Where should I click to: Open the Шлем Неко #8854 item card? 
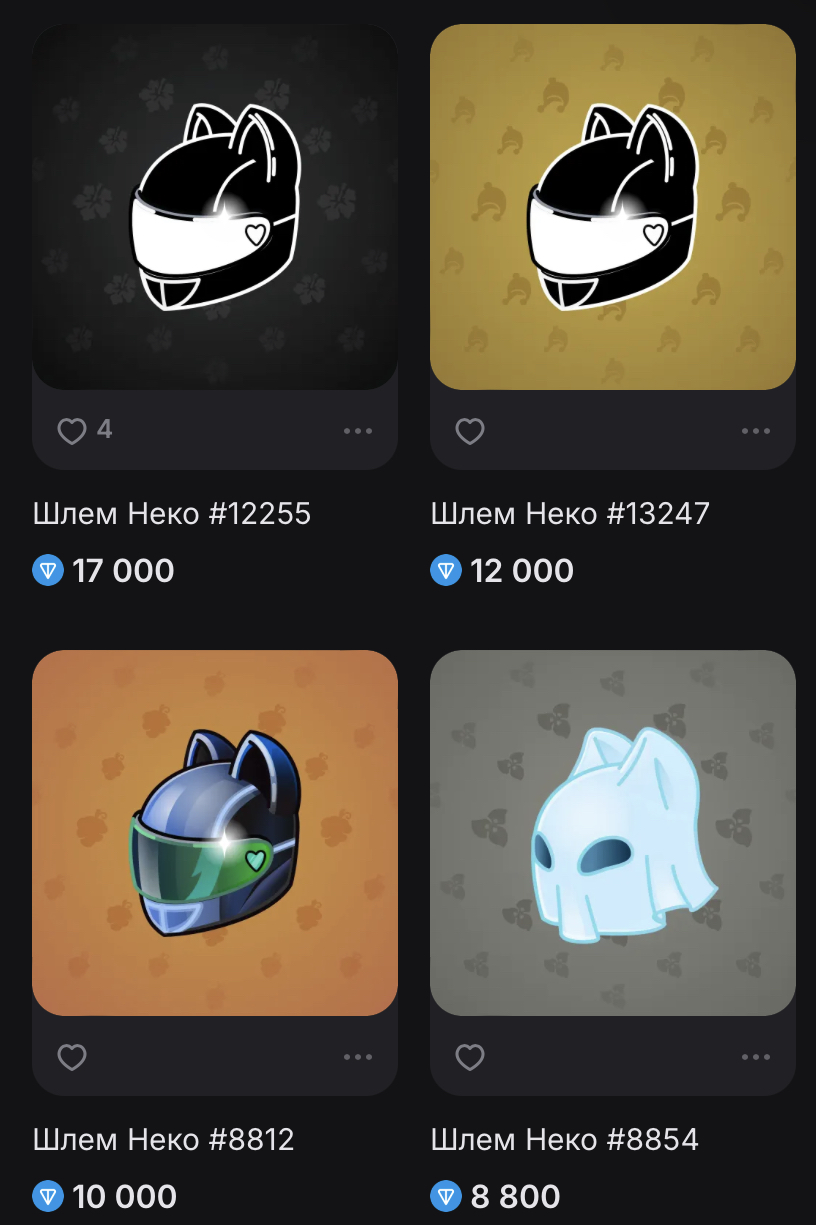pyautogui.click(x=612, y=832)
